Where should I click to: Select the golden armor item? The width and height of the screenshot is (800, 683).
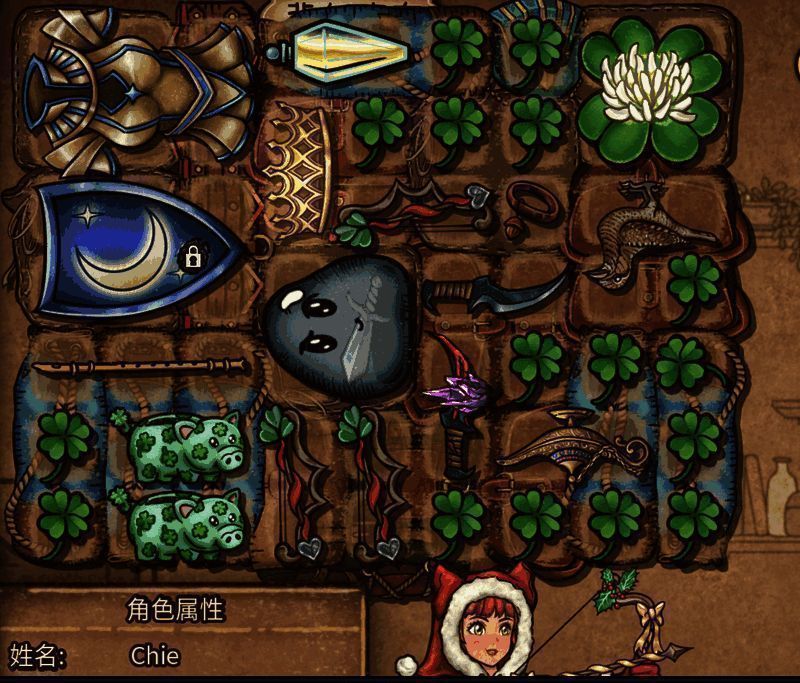tap(135, 90)
